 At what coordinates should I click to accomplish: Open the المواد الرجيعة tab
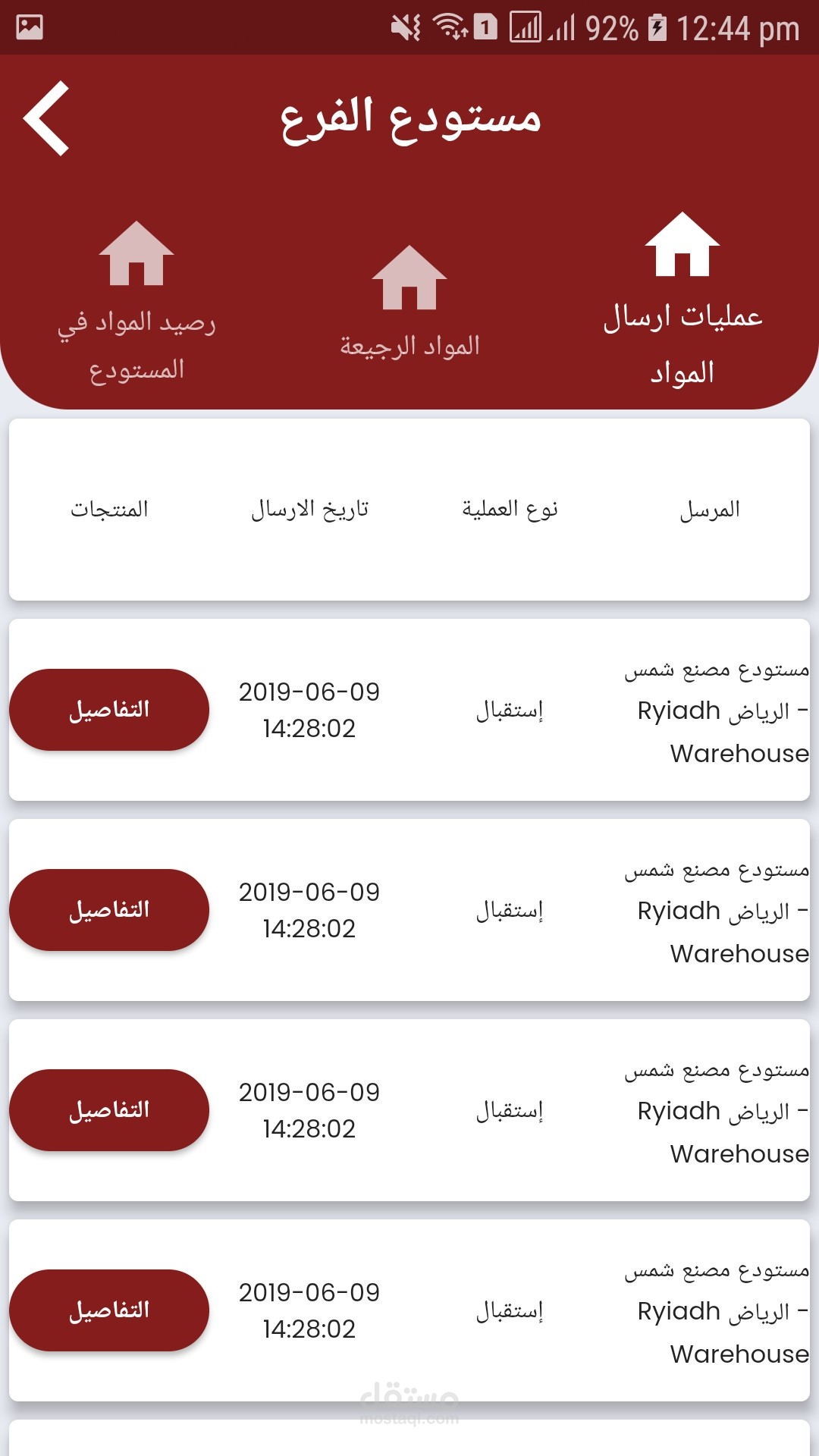(x=409, y=302)
